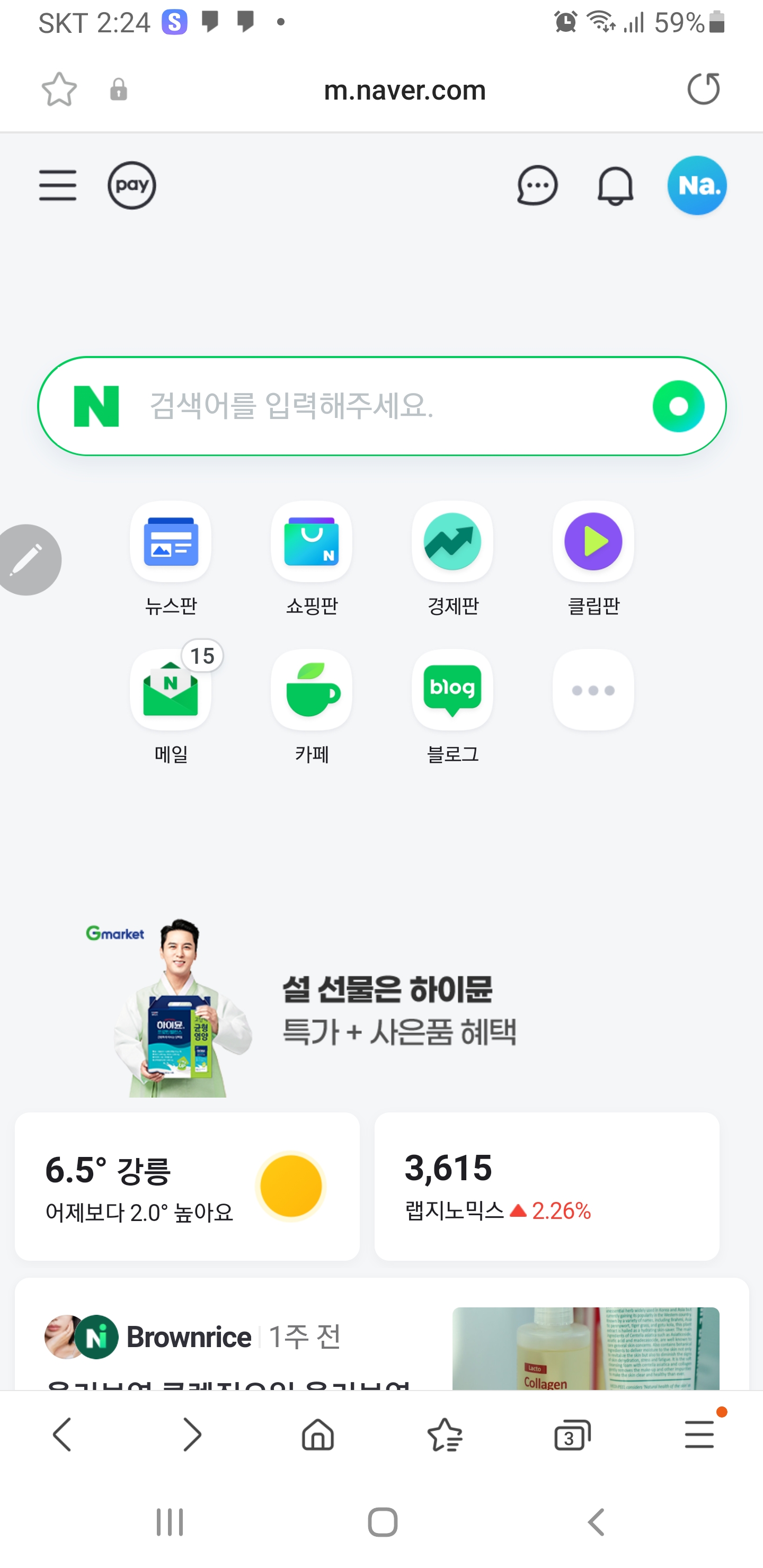Open the Naver hamburger menu
This screenshot has height=1568, width=763.
[58, 185]
